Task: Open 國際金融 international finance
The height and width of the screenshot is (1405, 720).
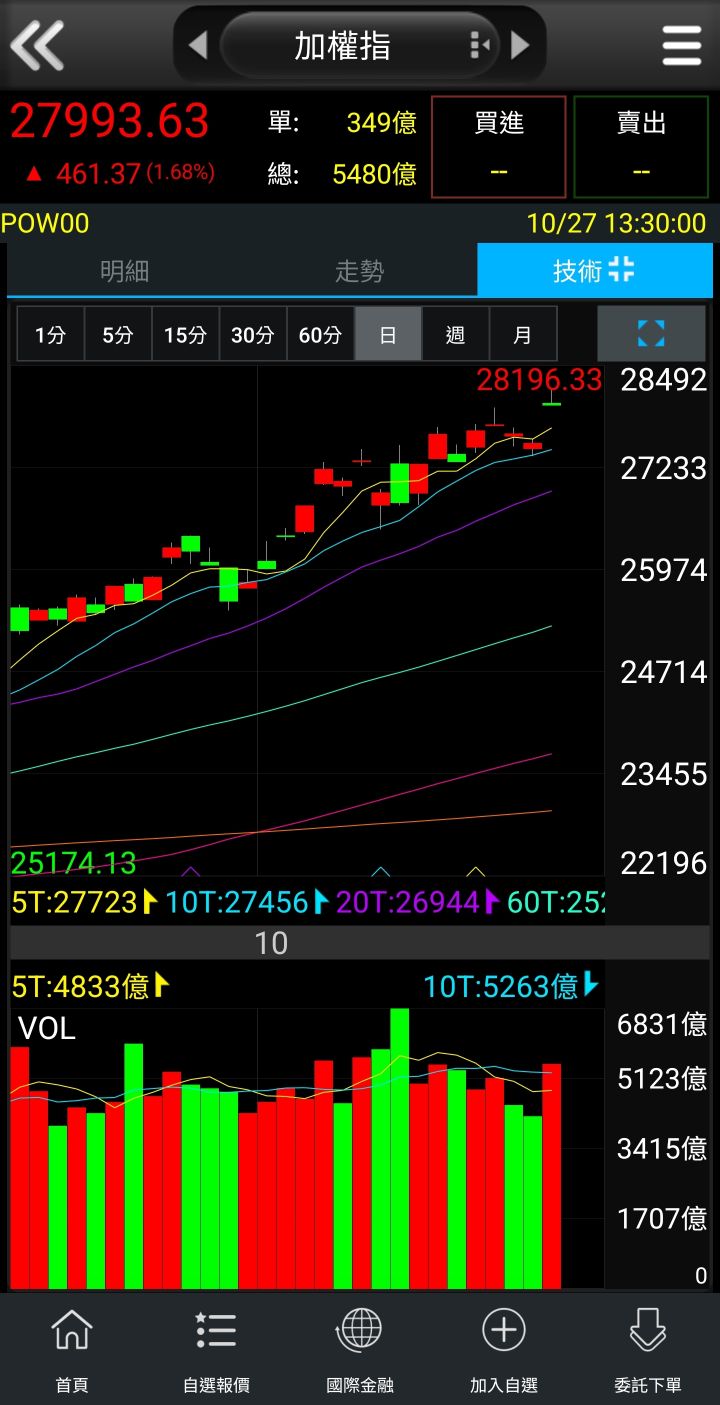Action: [x=360, y=1350]
